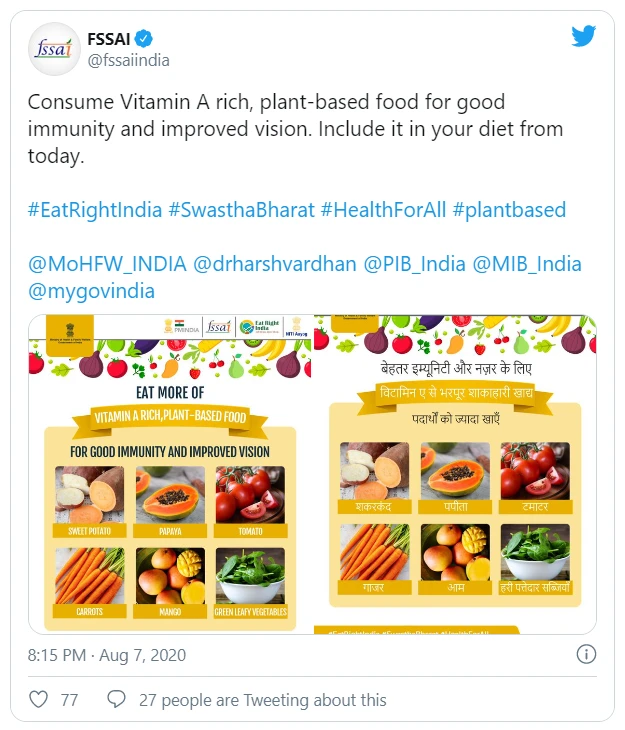Visit the @MoHFW_INDIA mention
The height and width of the screenshot is (730, 625).
pyautogui.click(x=105, y=265)
